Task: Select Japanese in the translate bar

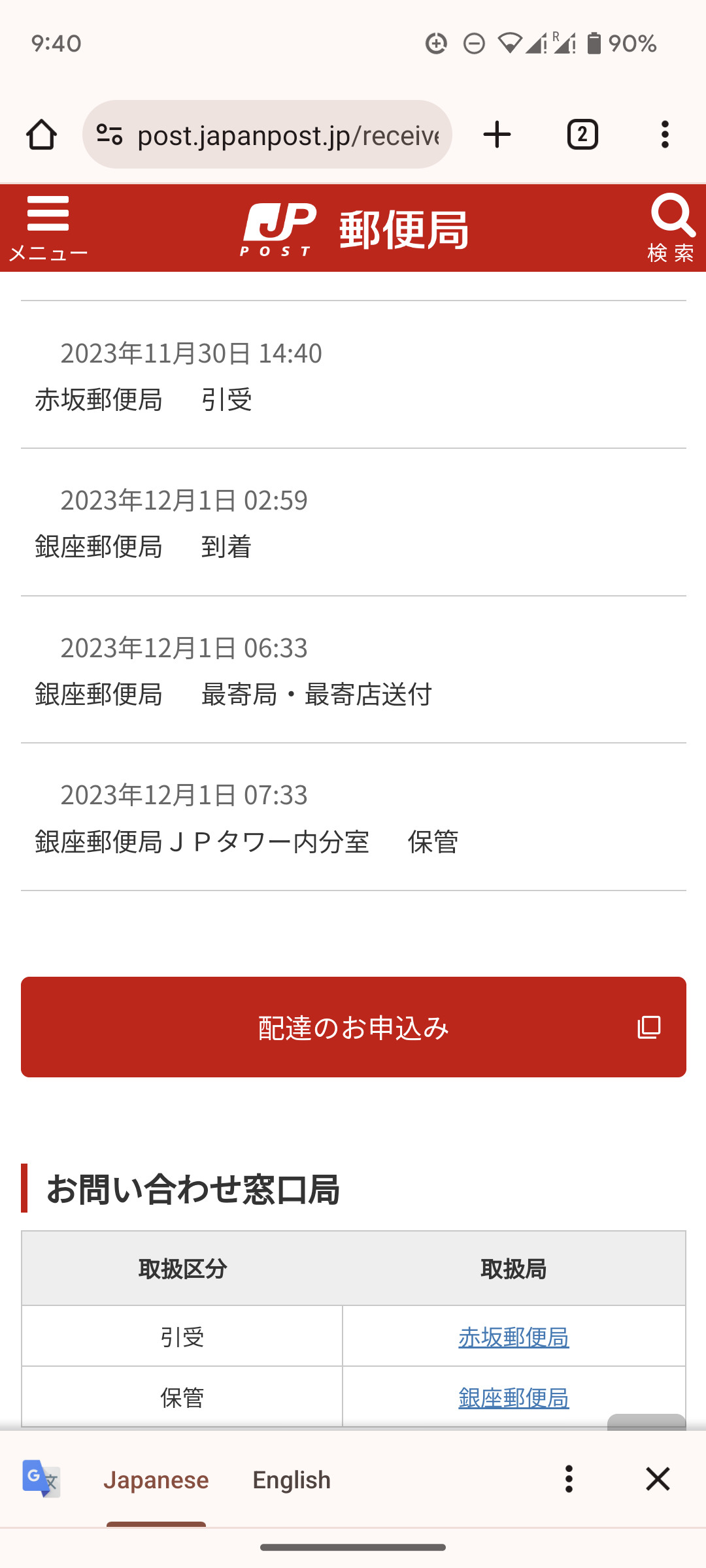Action: pyautogui.click(x=156, y=1480)
